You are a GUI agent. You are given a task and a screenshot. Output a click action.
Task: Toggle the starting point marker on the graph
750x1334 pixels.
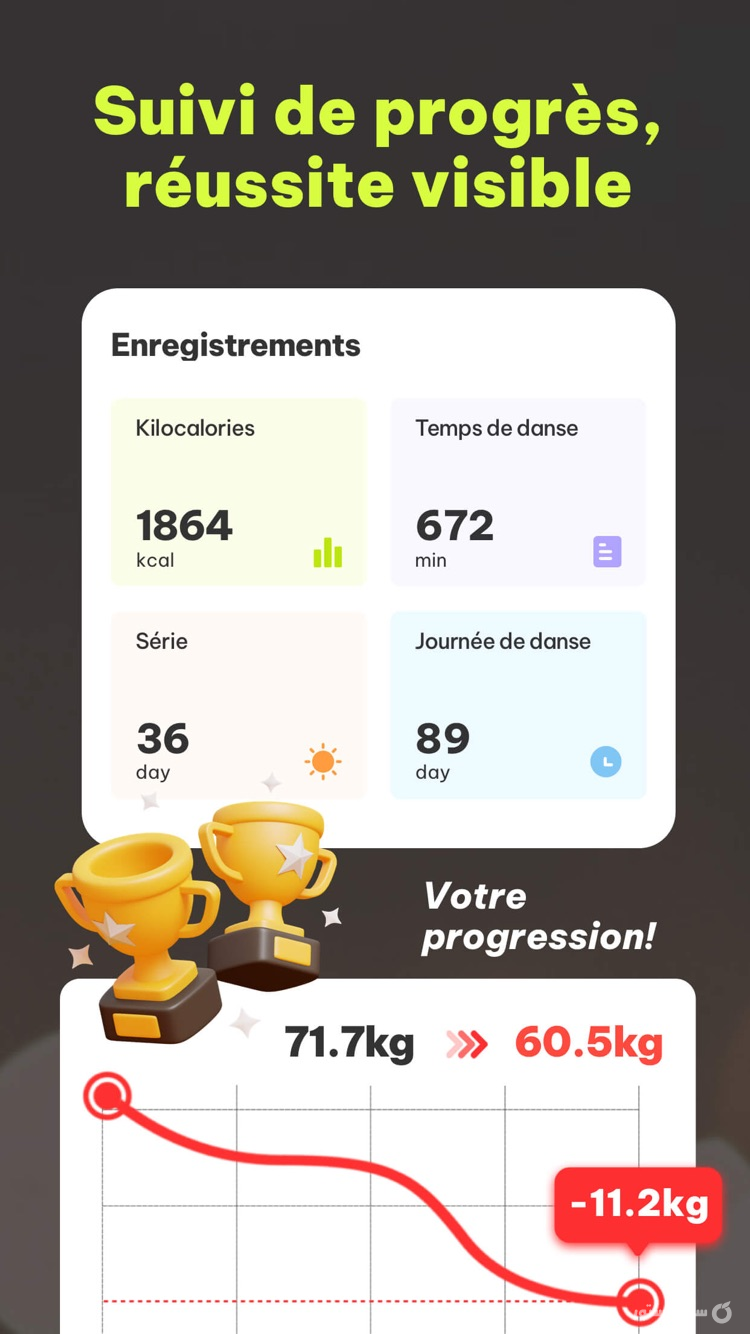coord(107,1097)
